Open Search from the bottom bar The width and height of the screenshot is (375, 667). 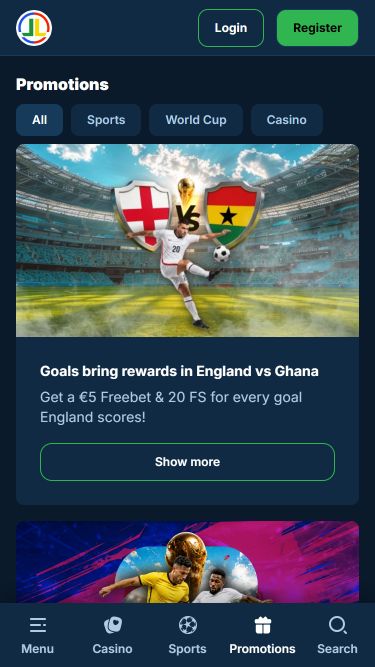pyautogui.click(x=338, y=636)
